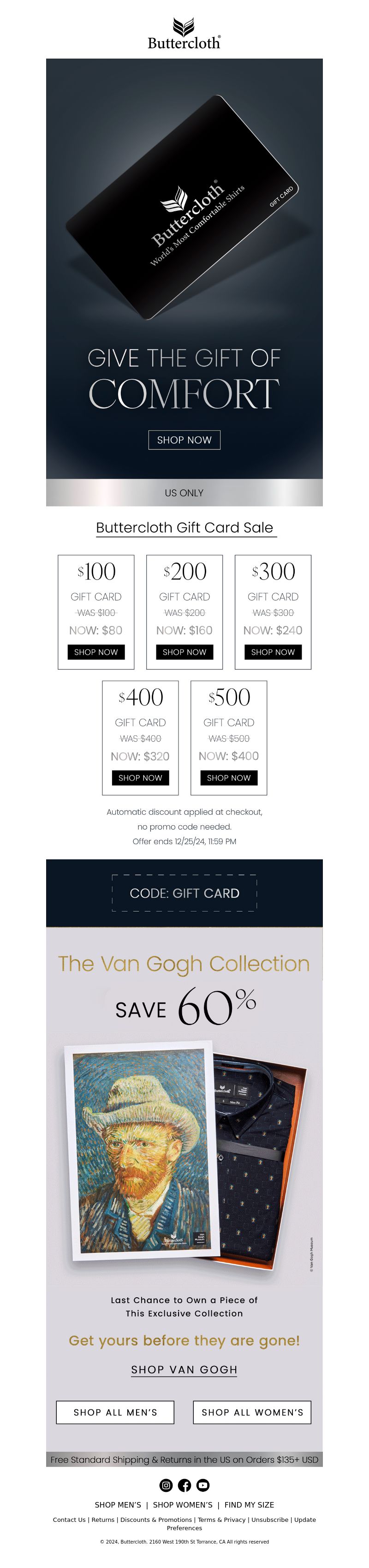Open the Find My Size link
This screenshot has height=1568, width=369.
point(249,1505)
